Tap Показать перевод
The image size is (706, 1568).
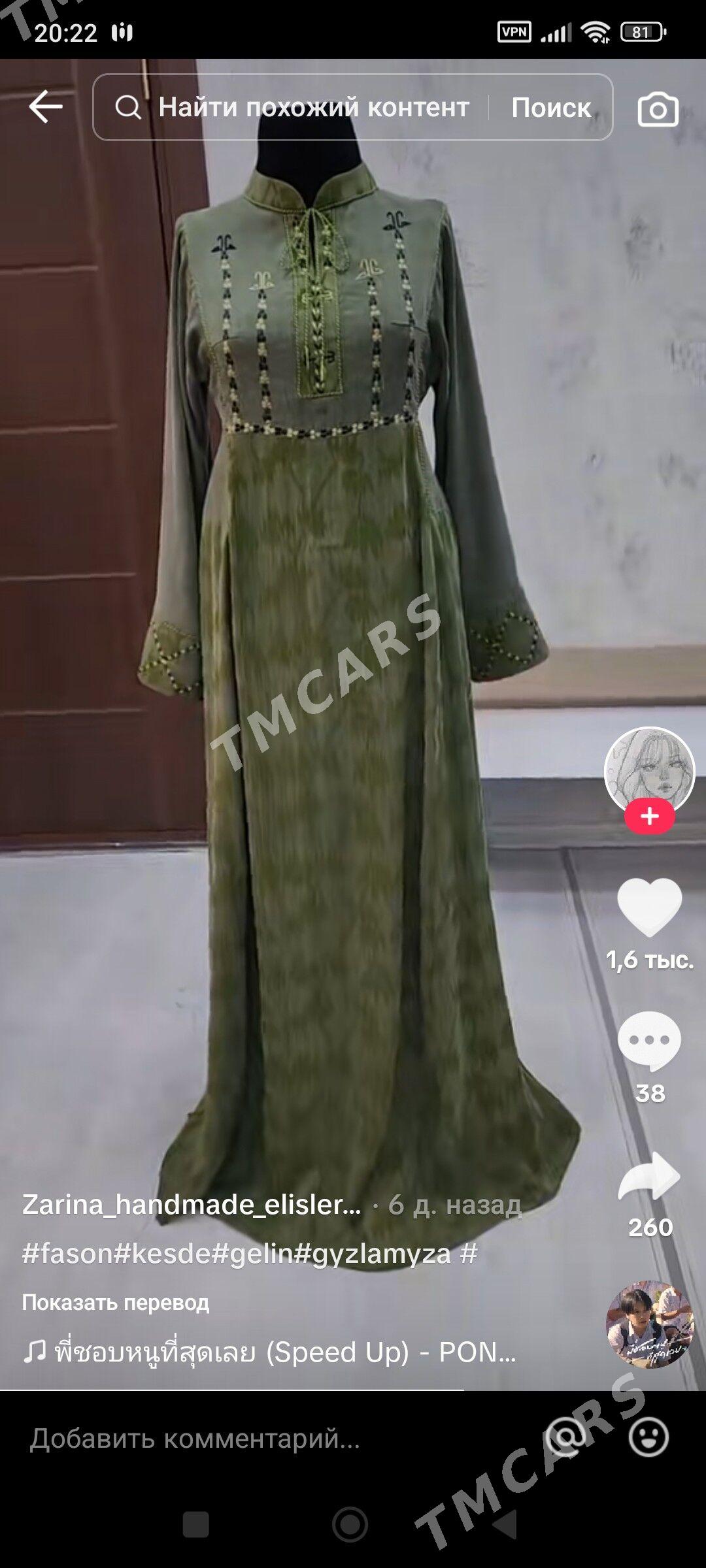pyautogui.click(x=116, y=1302)
